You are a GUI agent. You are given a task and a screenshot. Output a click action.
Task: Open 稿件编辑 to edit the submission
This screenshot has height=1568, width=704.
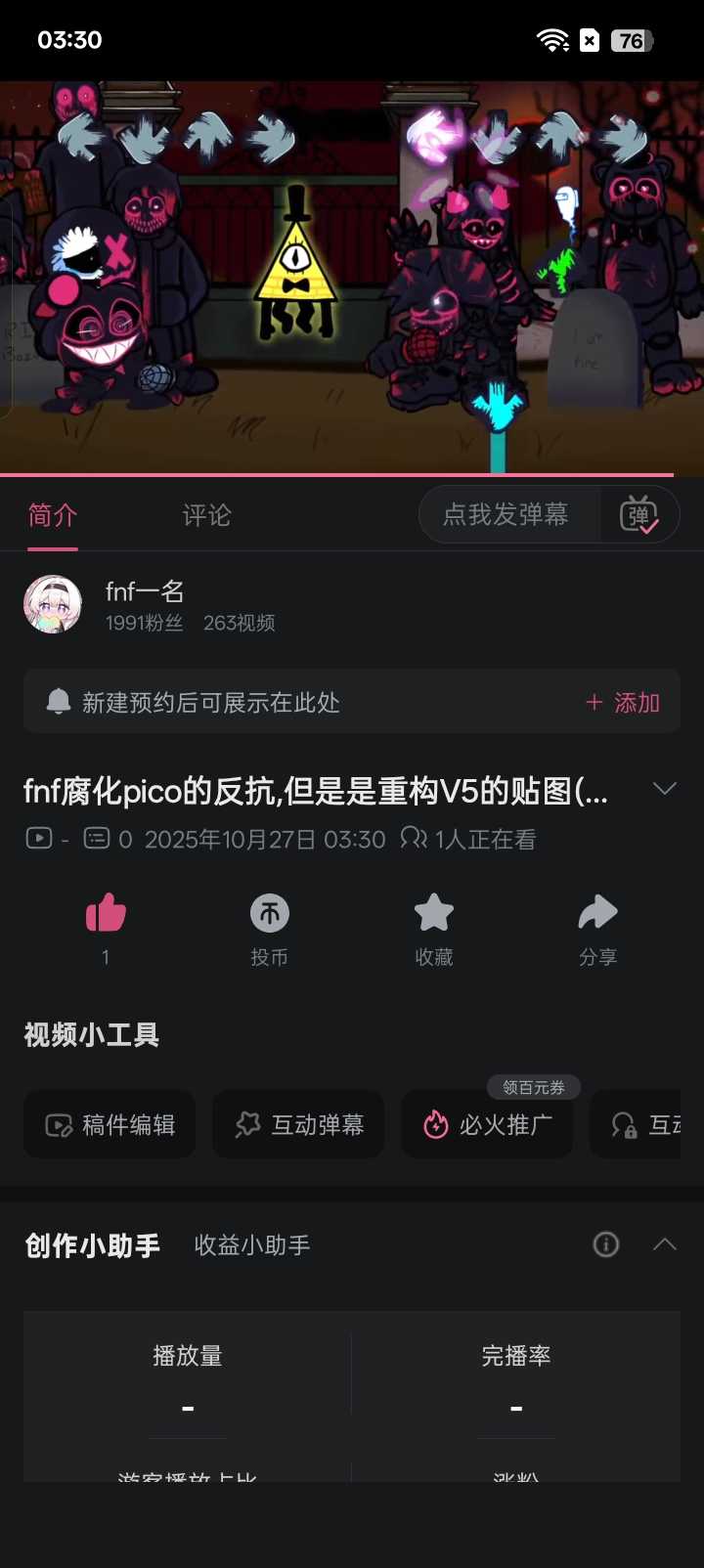click(x=110, y=1125)
